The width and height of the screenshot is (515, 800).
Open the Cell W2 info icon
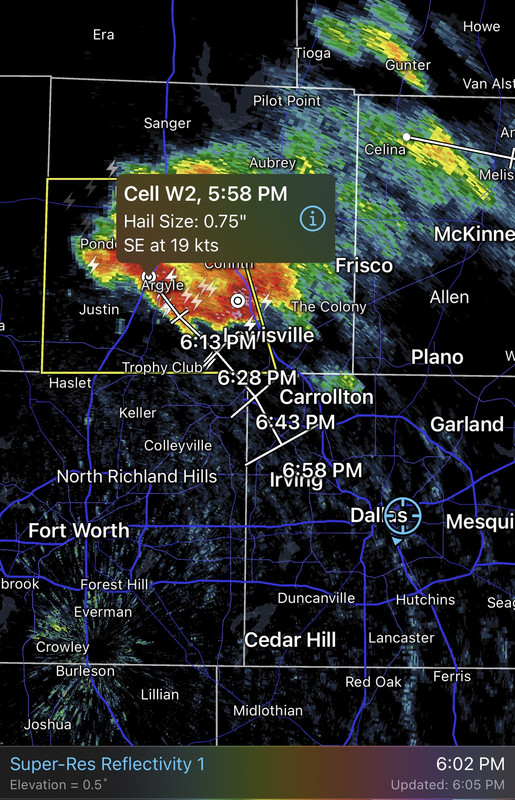[x=312, y=219]
